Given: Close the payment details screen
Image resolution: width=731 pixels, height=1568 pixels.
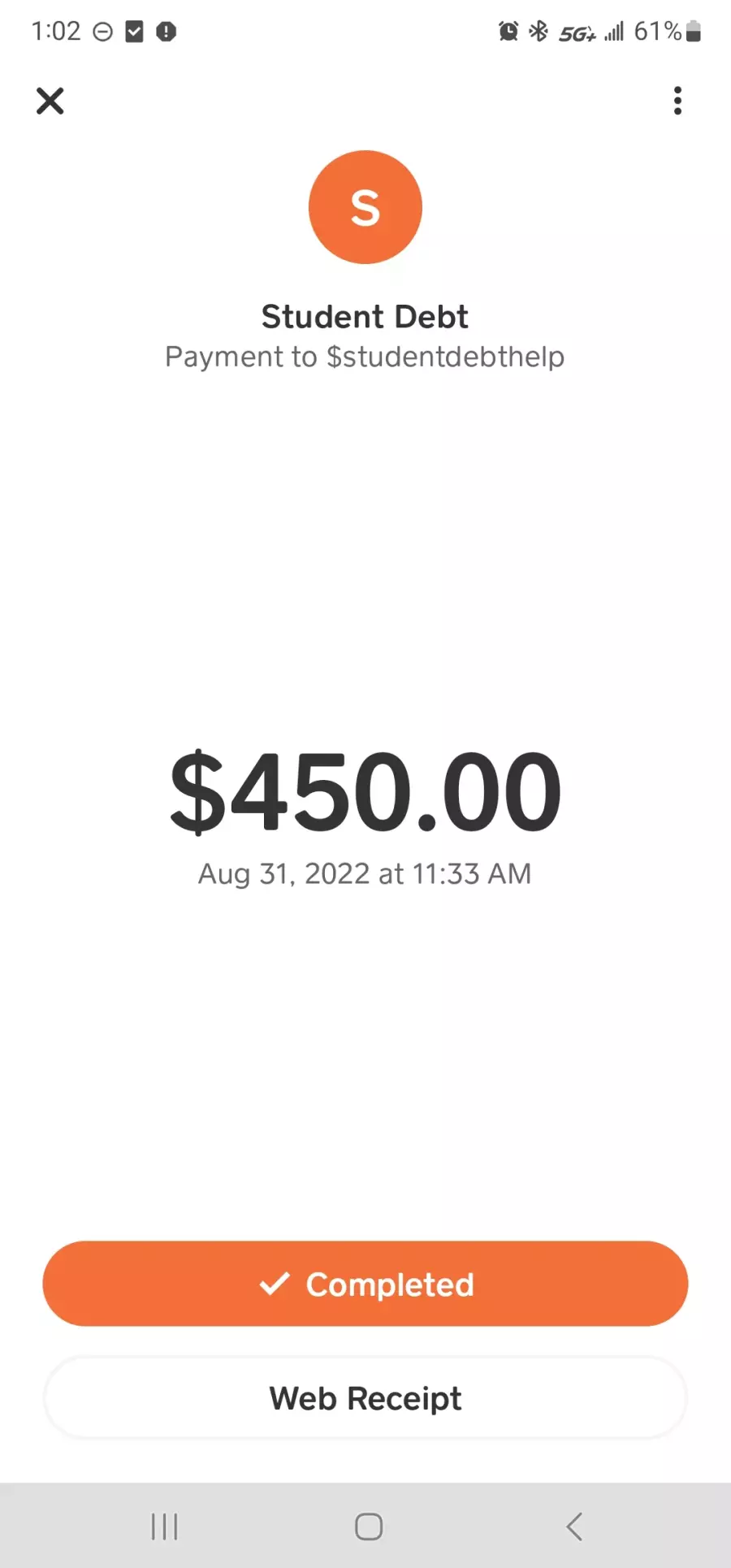Looking at the screenshot, I should (50, 102).
